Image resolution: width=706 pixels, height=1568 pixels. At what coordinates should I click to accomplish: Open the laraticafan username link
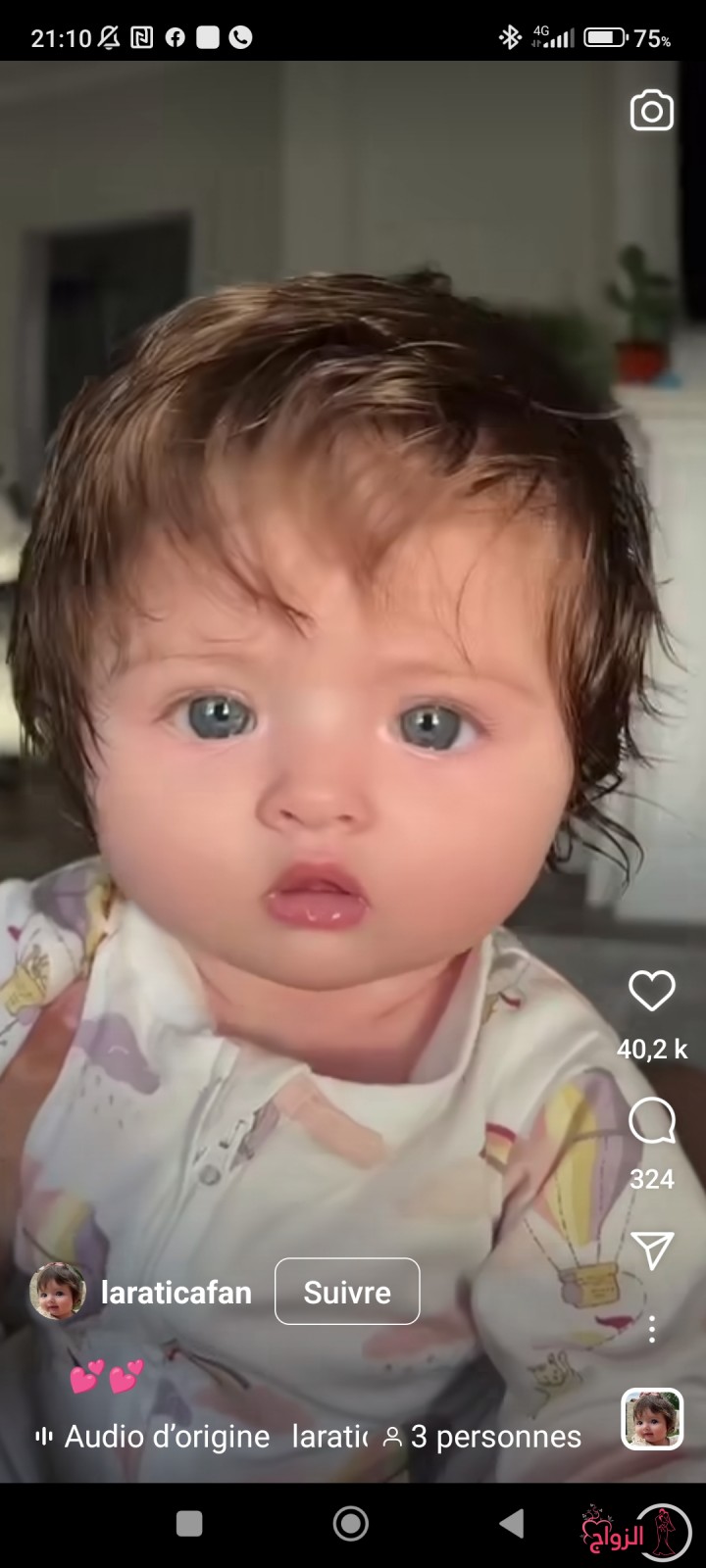pyautogui.click(x=176, y=1293)
